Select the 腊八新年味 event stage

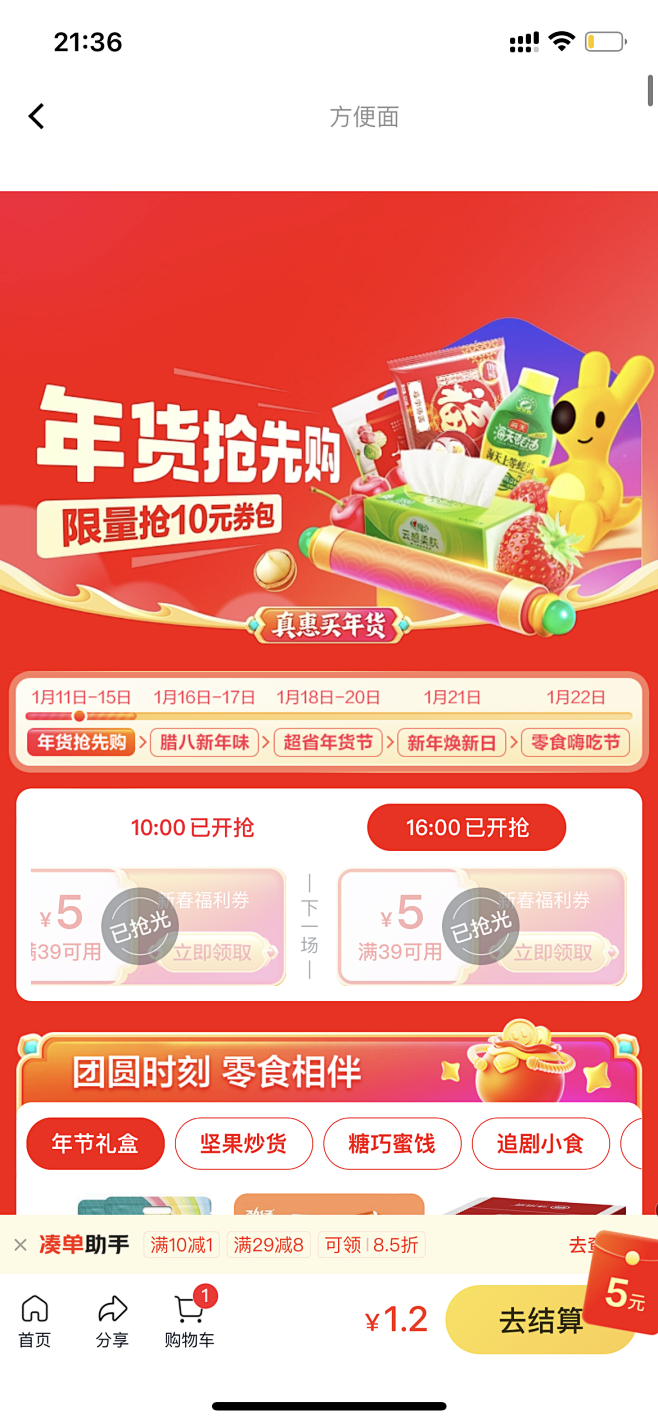coord(204,743)
